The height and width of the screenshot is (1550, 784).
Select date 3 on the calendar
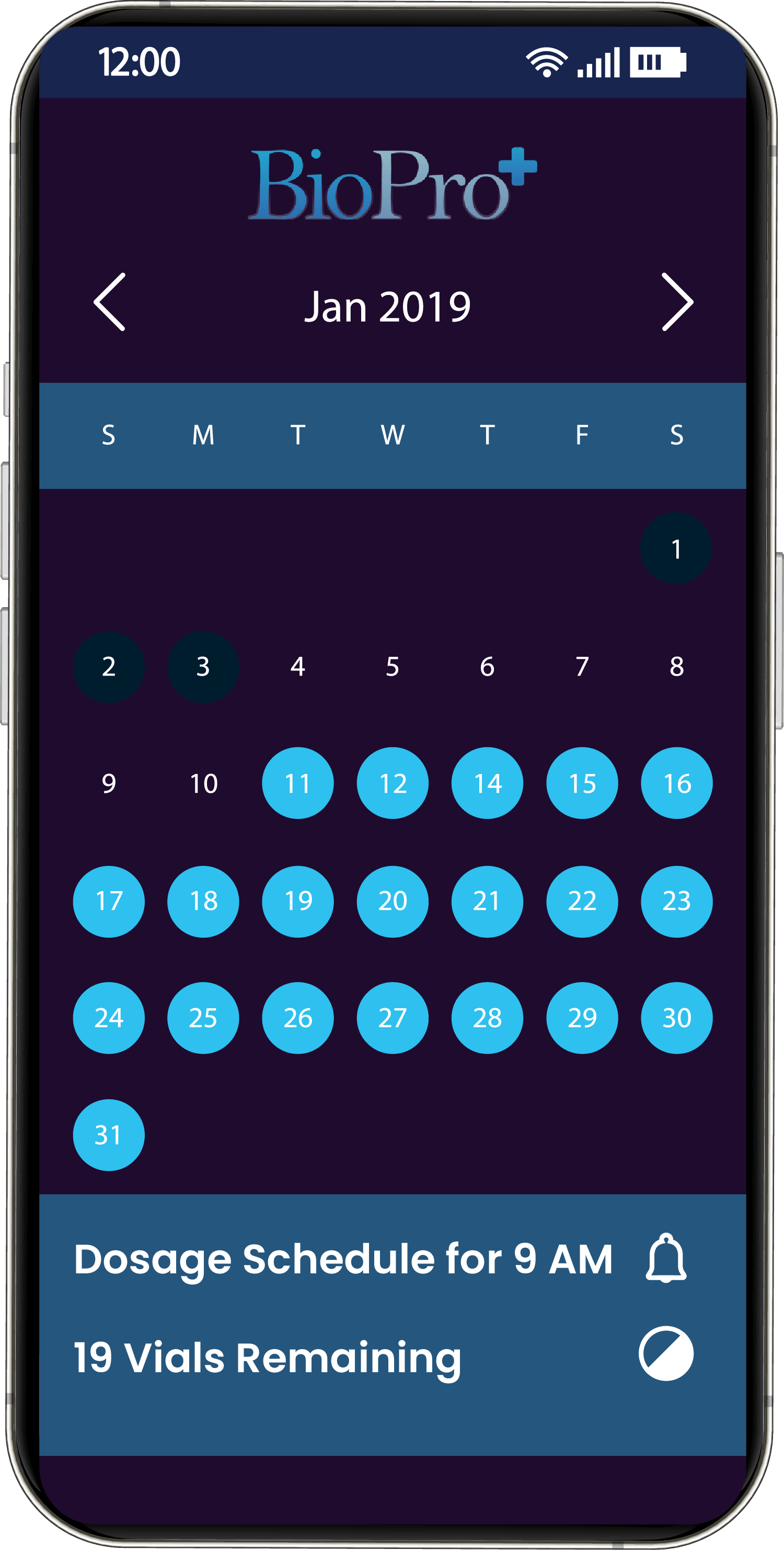point(203,667)
